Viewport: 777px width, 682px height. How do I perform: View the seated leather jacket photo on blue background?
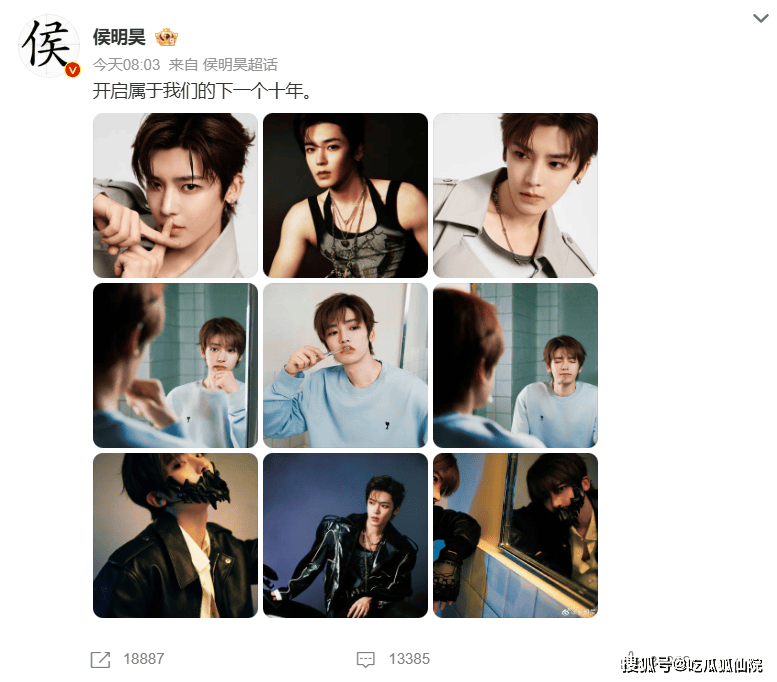345,535
